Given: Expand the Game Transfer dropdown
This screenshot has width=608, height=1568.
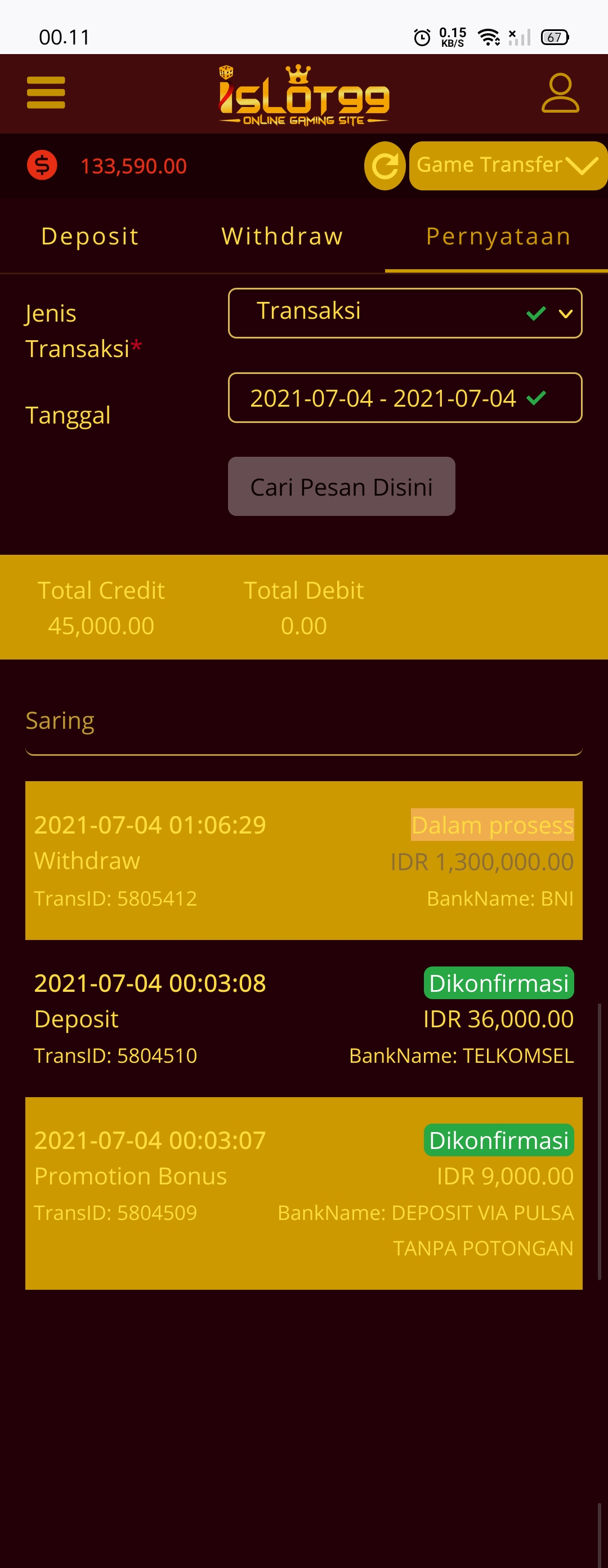Looking at the screenshot, I should click(x=508, y=166).
